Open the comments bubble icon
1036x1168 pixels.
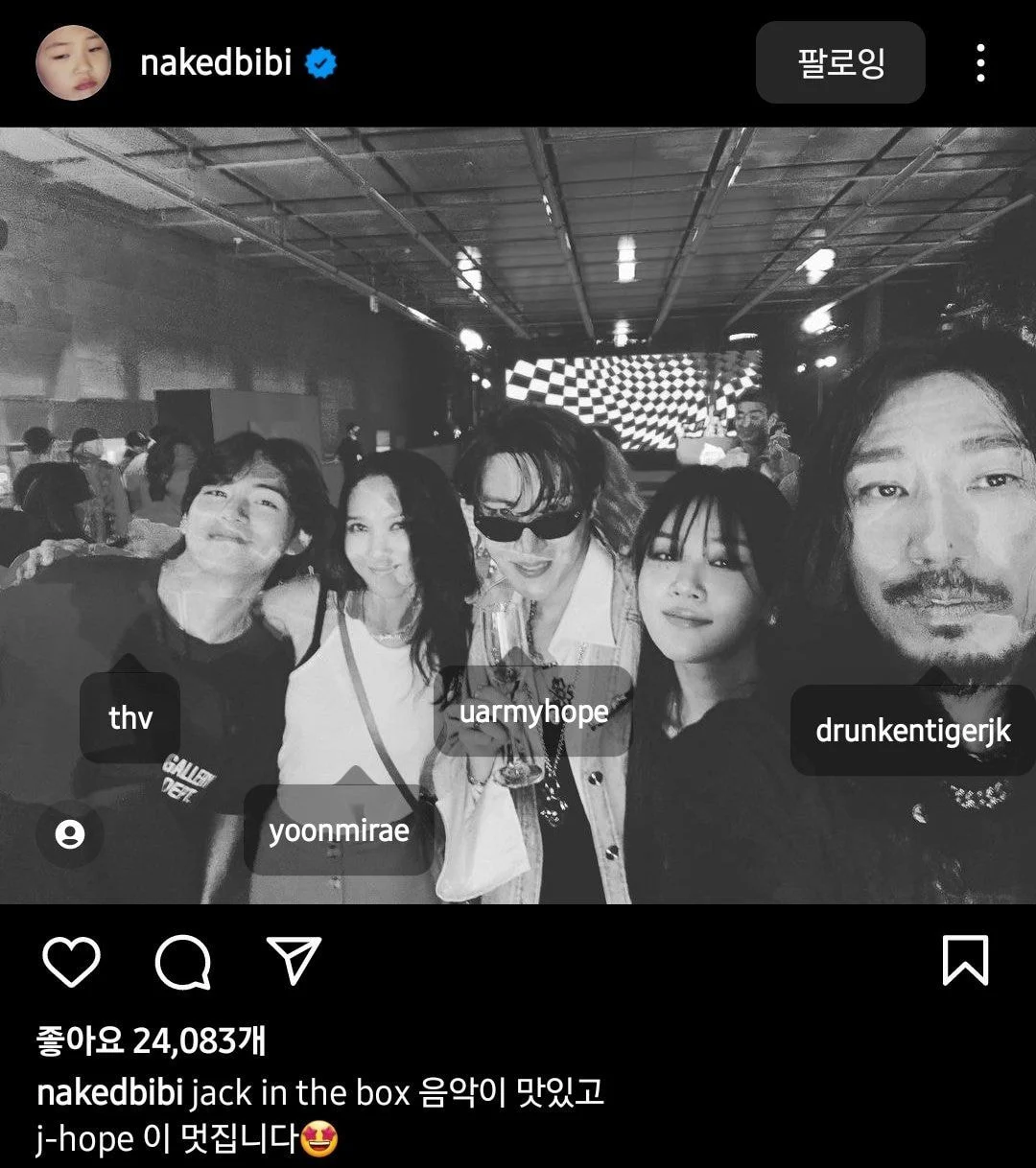[183, 962]
